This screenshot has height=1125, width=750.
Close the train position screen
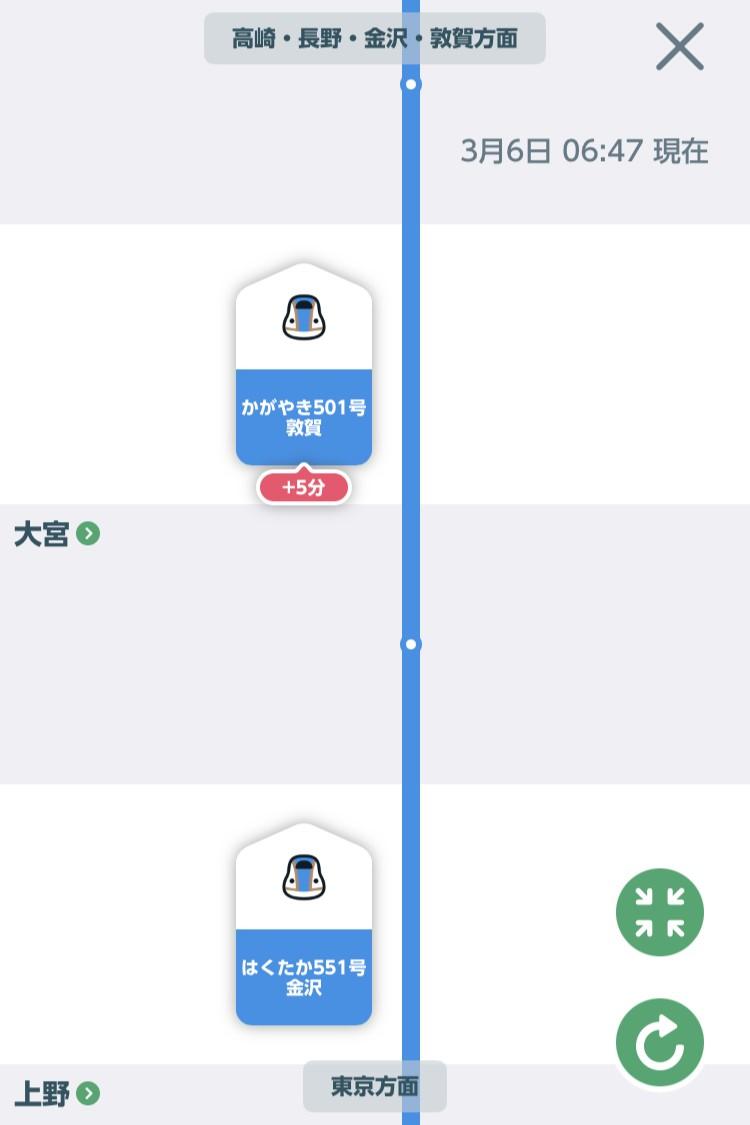pos(680,46)
